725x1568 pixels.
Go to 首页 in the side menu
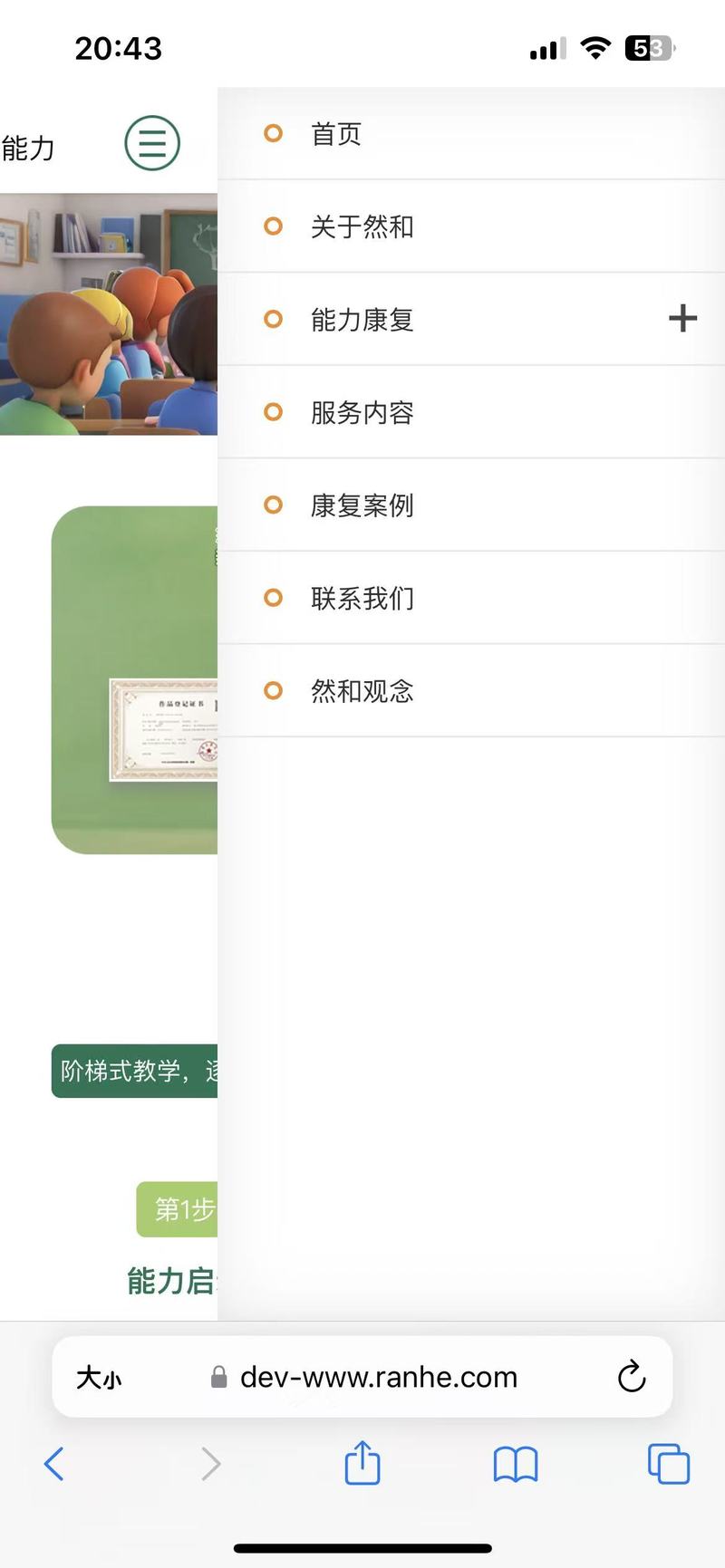click(336, 134)
